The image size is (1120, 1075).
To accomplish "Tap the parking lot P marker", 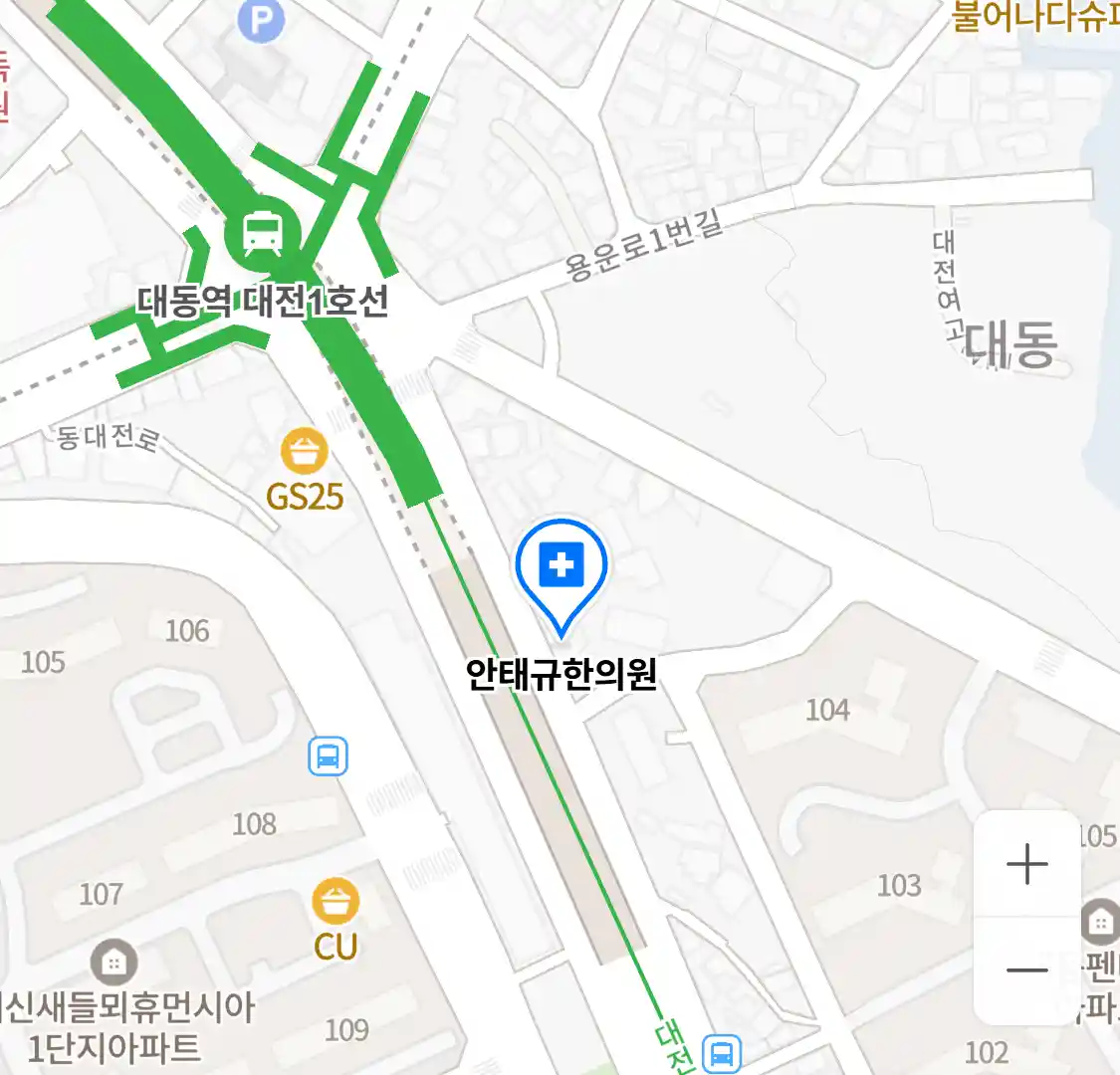I will (x=261, y=20).
